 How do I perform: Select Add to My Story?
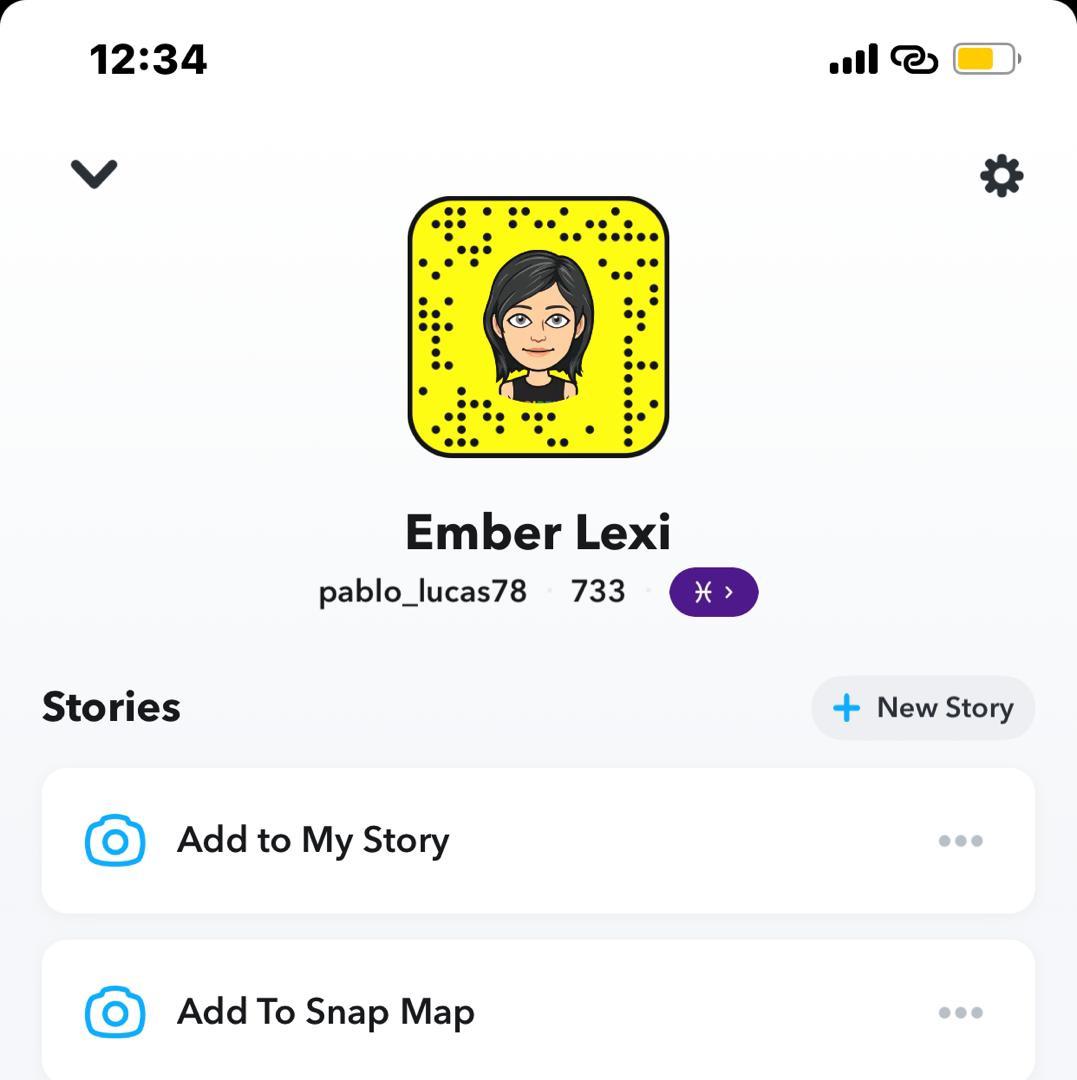[312, 840]
